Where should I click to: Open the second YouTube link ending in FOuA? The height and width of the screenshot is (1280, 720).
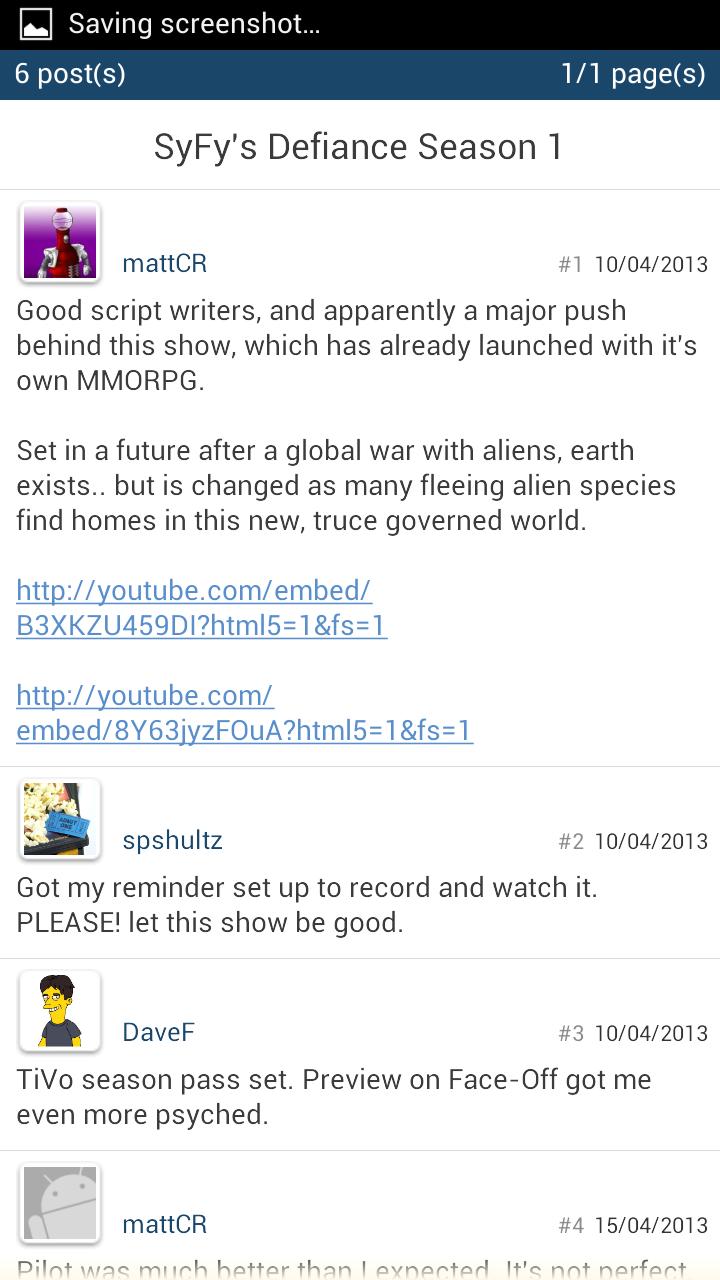(245, 712)
